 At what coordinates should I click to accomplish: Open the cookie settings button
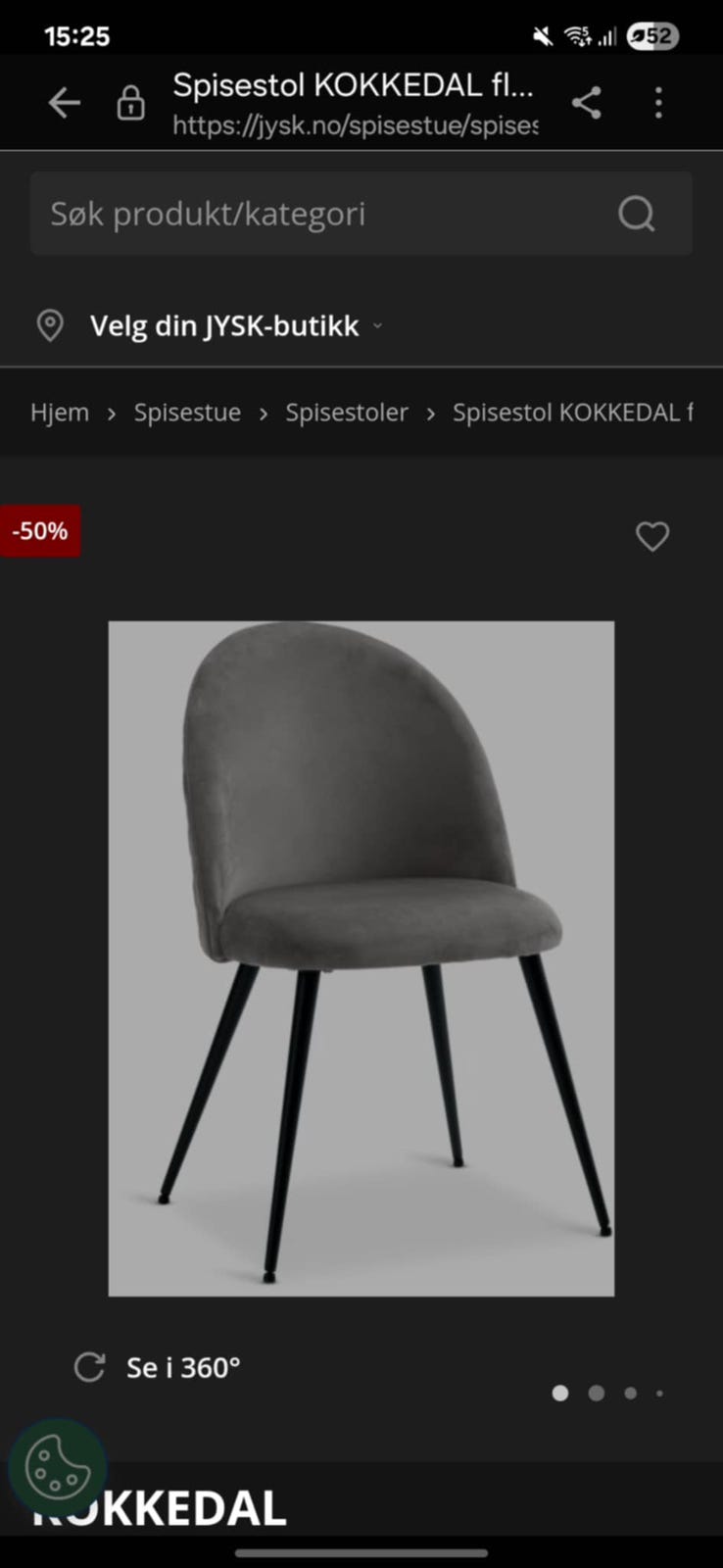coord(57,1467)
